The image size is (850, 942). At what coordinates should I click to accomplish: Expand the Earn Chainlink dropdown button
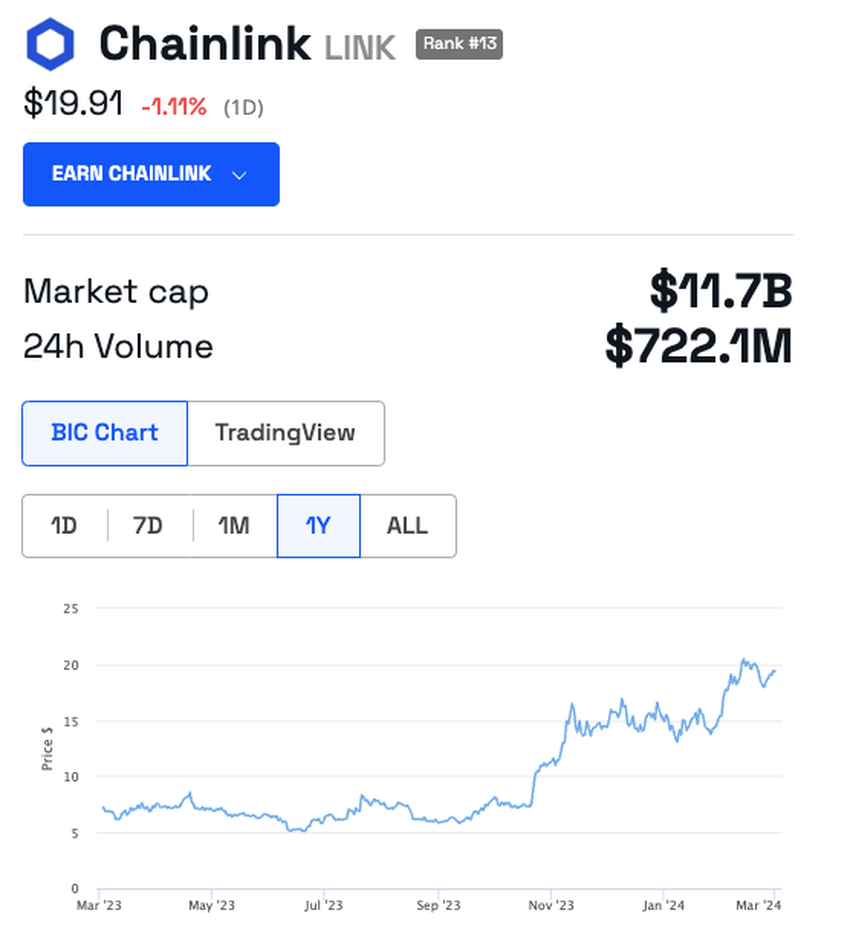click(x=151, y=174)
